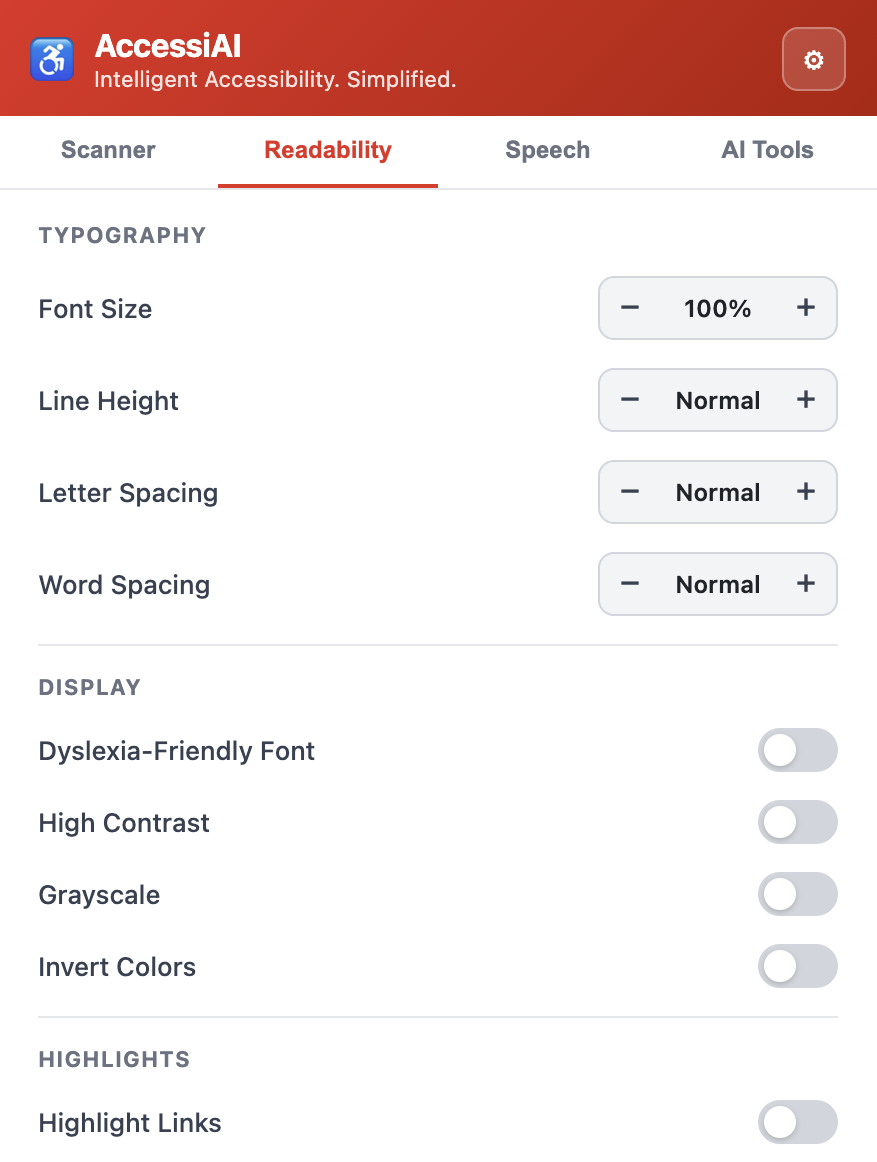Screen dimensions: 877x1162
Task: Open the Speech tab
Action: click(x=547, y=150)
